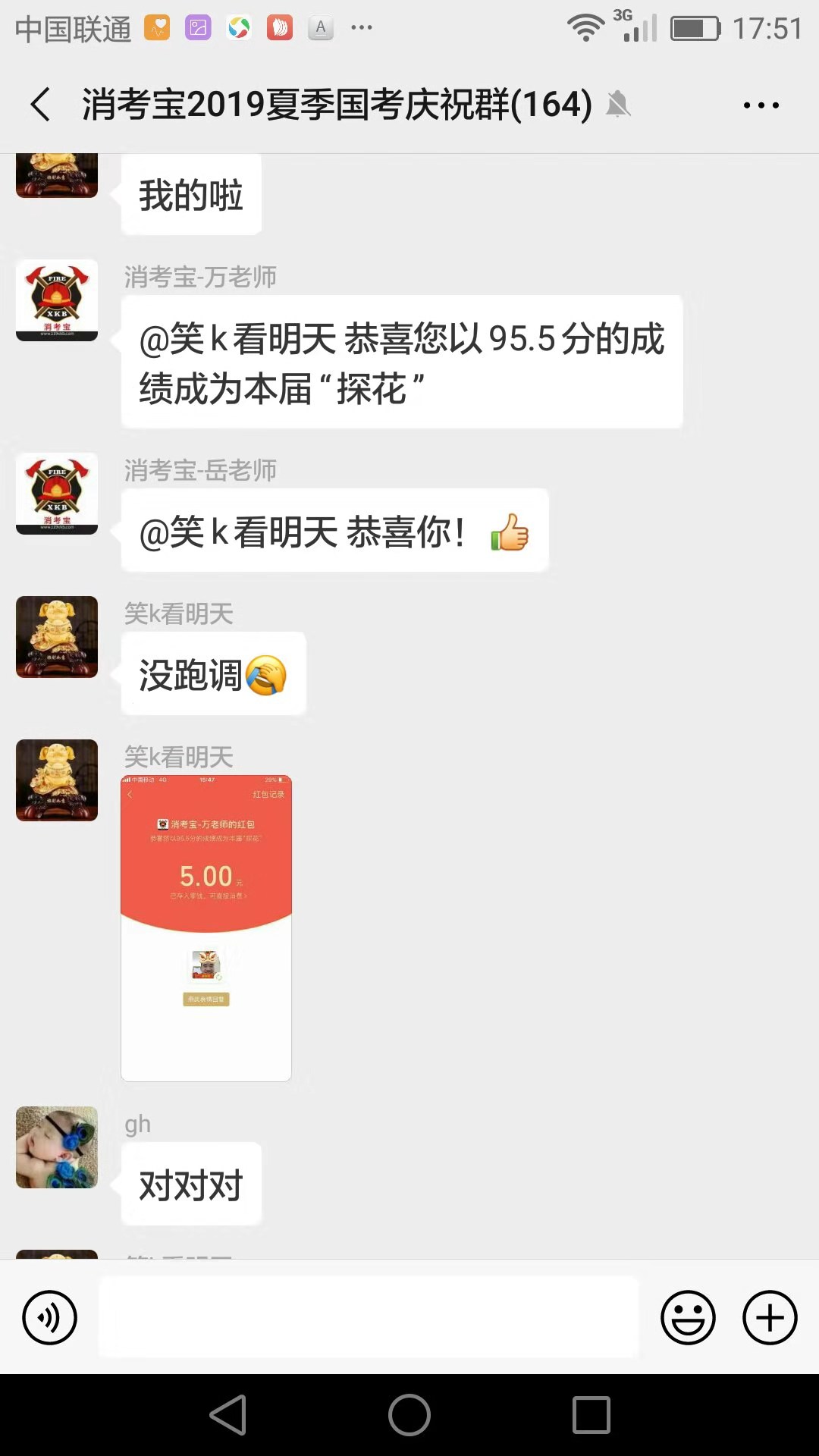Open gh's profile avatar
The image size is (819, 1456).
click(57, 1147)
